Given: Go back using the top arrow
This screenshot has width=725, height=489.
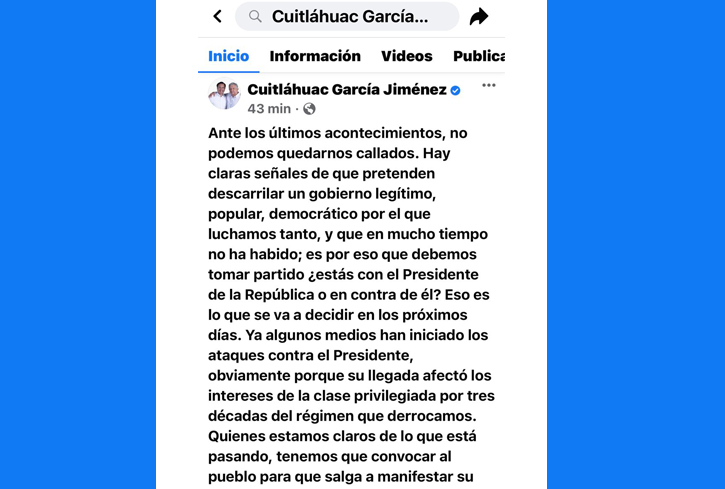Looking at the screenshot, I should coord(217,16).
